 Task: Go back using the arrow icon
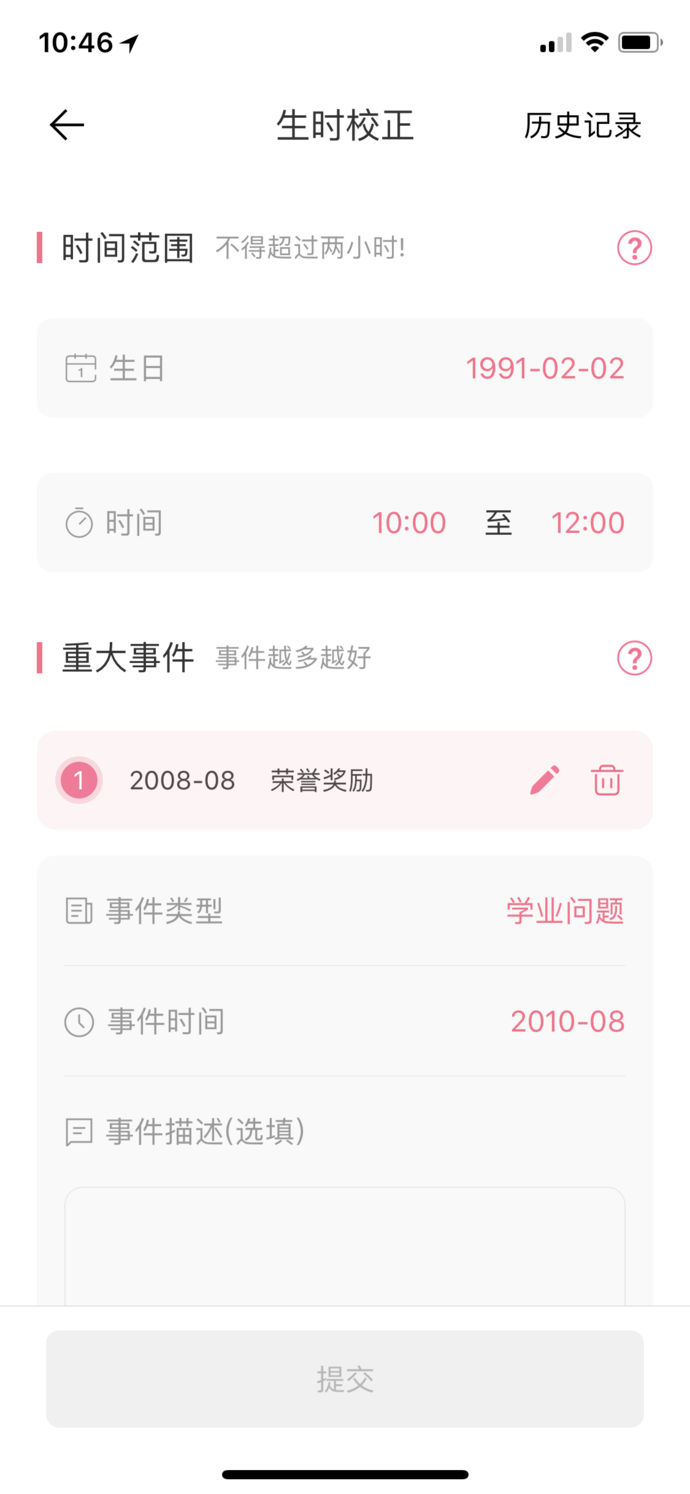pos(67,125)
